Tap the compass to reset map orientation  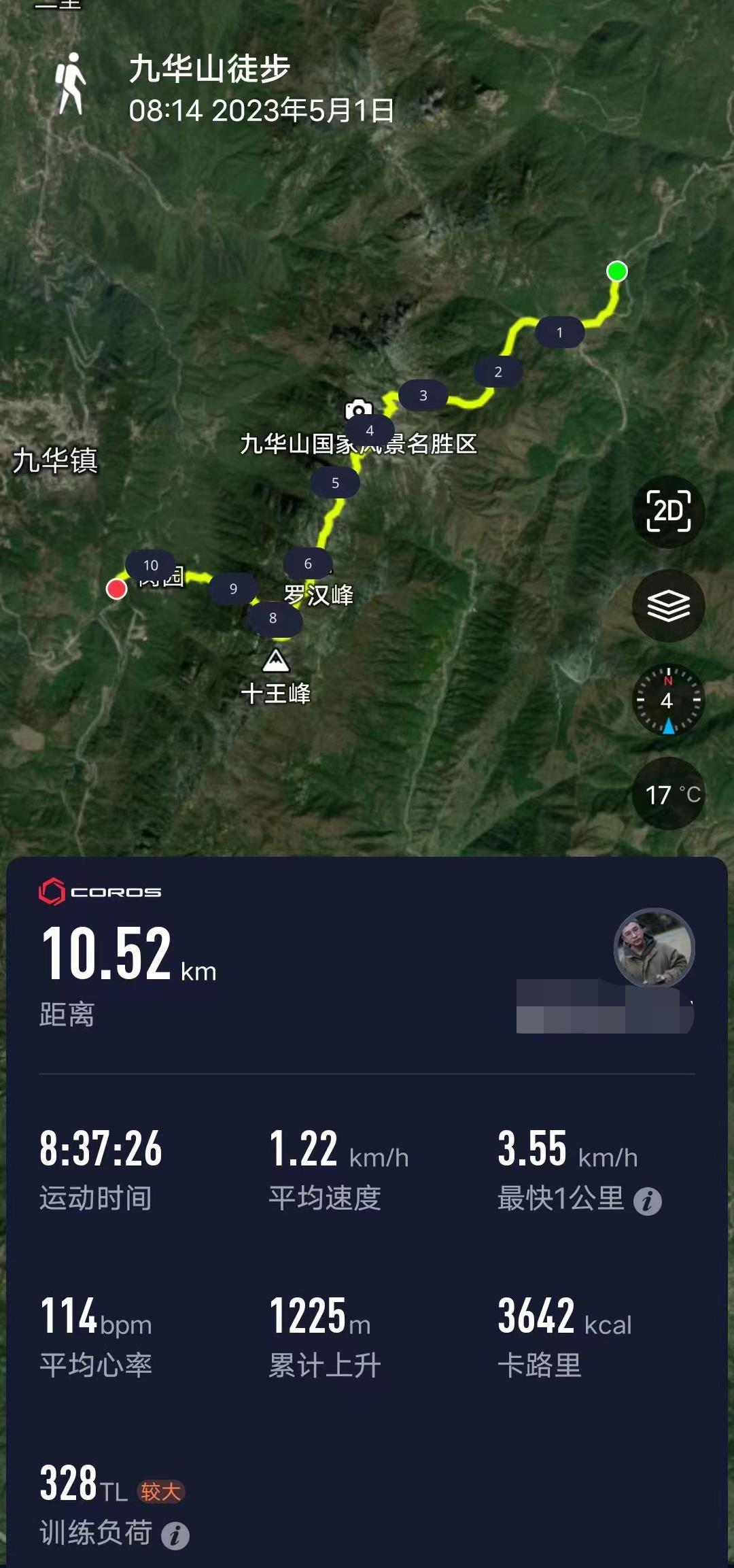pyautogui.click(x=668, y=700)
